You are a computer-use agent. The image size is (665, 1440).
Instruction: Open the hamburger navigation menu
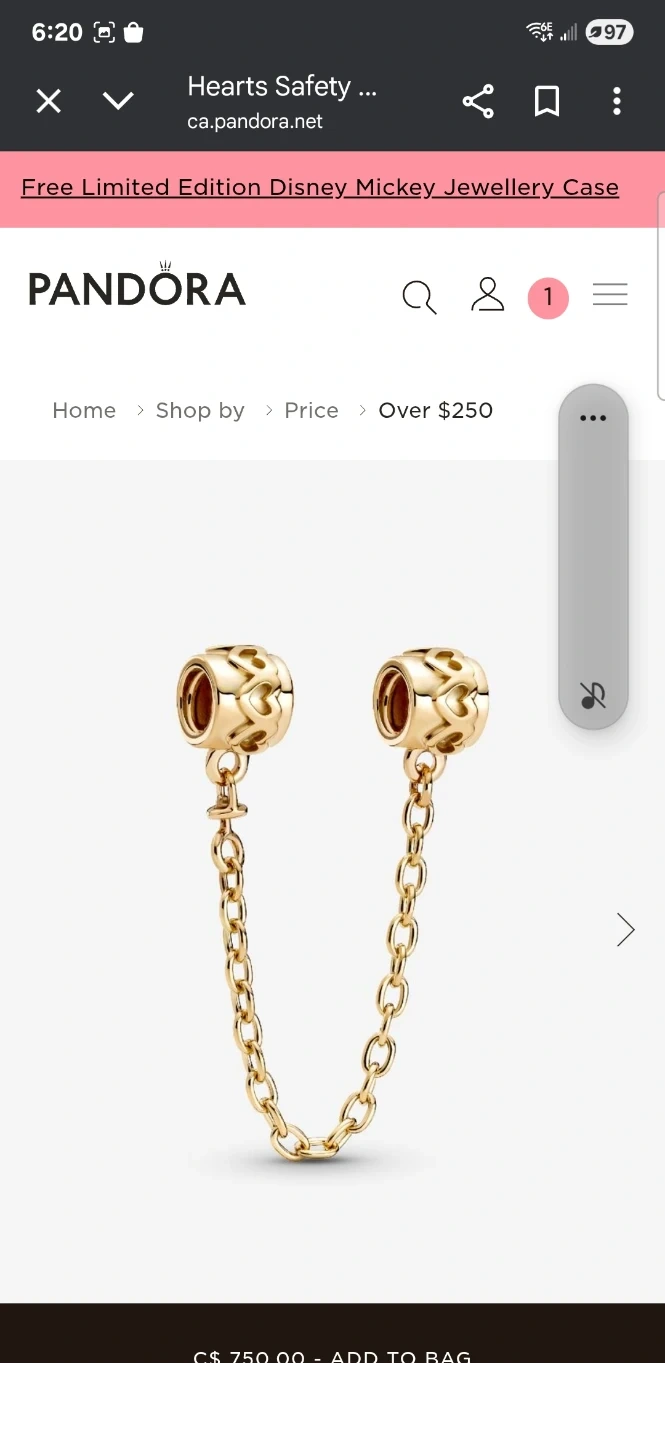click(610, 295)
